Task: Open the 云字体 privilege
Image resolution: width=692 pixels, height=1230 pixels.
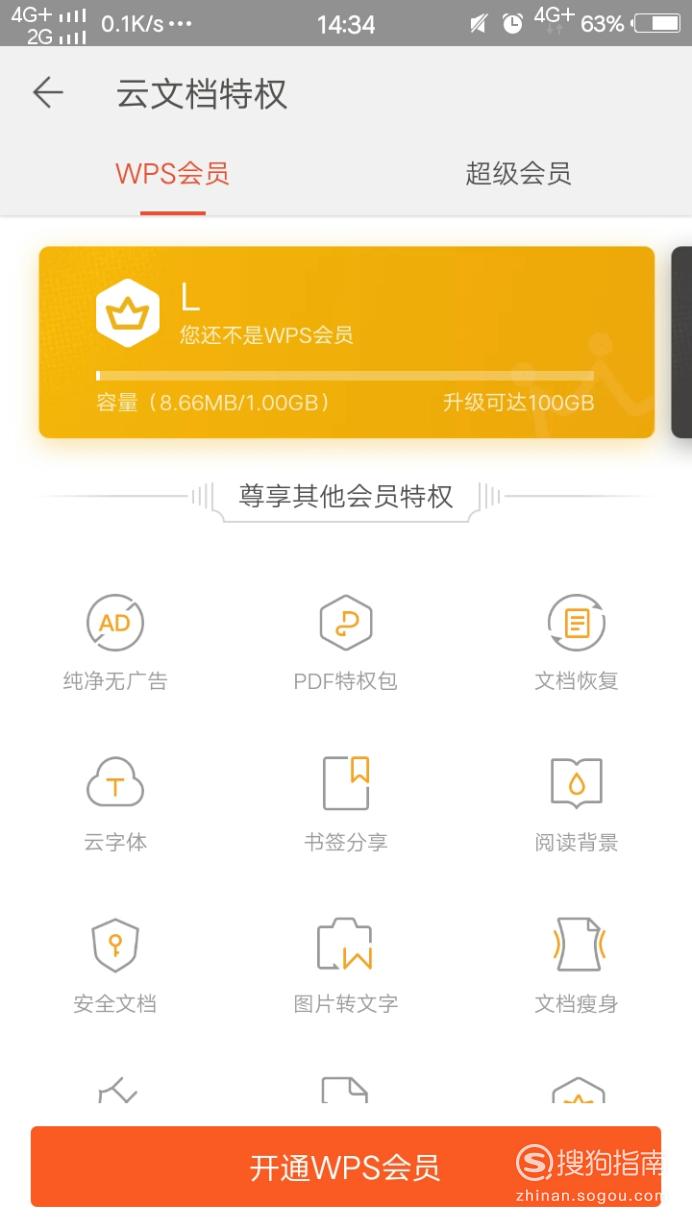Action: click(x=115, y=803)
